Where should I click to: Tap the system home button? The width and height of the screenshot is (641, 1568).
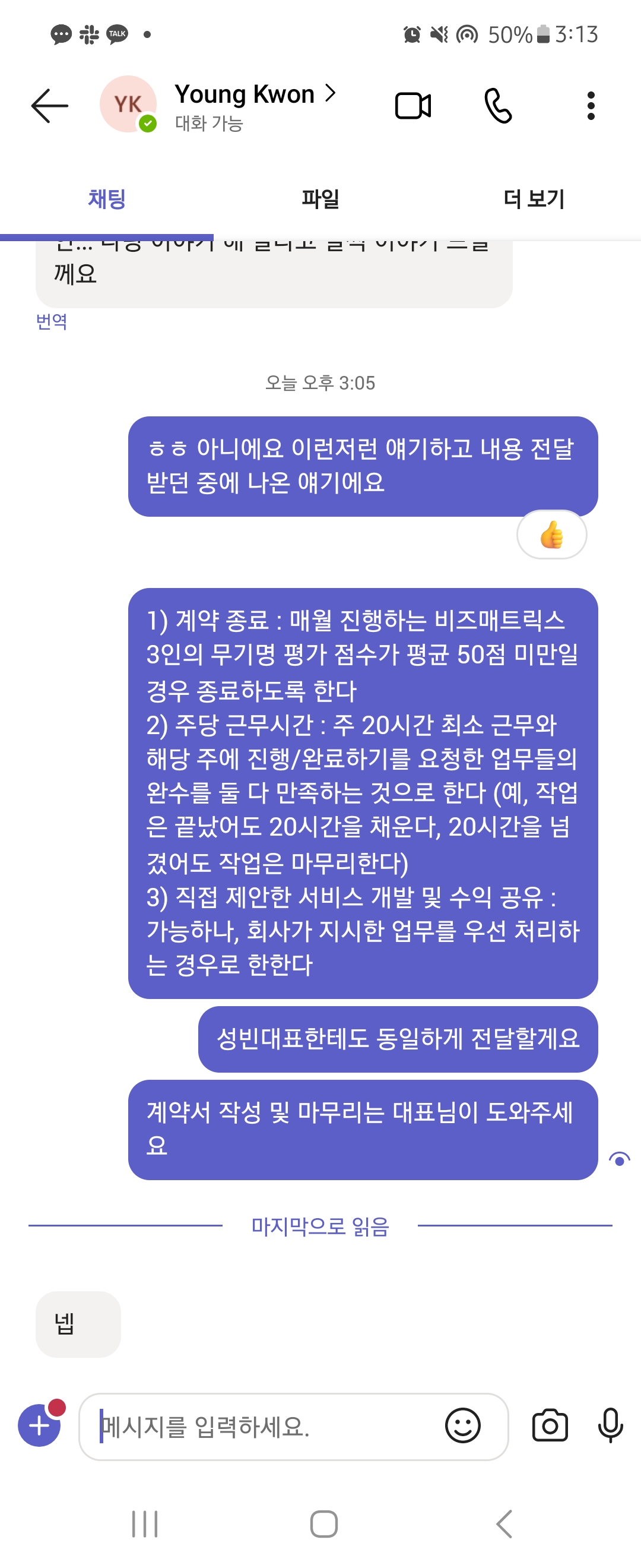click(x=323, y=1523)
